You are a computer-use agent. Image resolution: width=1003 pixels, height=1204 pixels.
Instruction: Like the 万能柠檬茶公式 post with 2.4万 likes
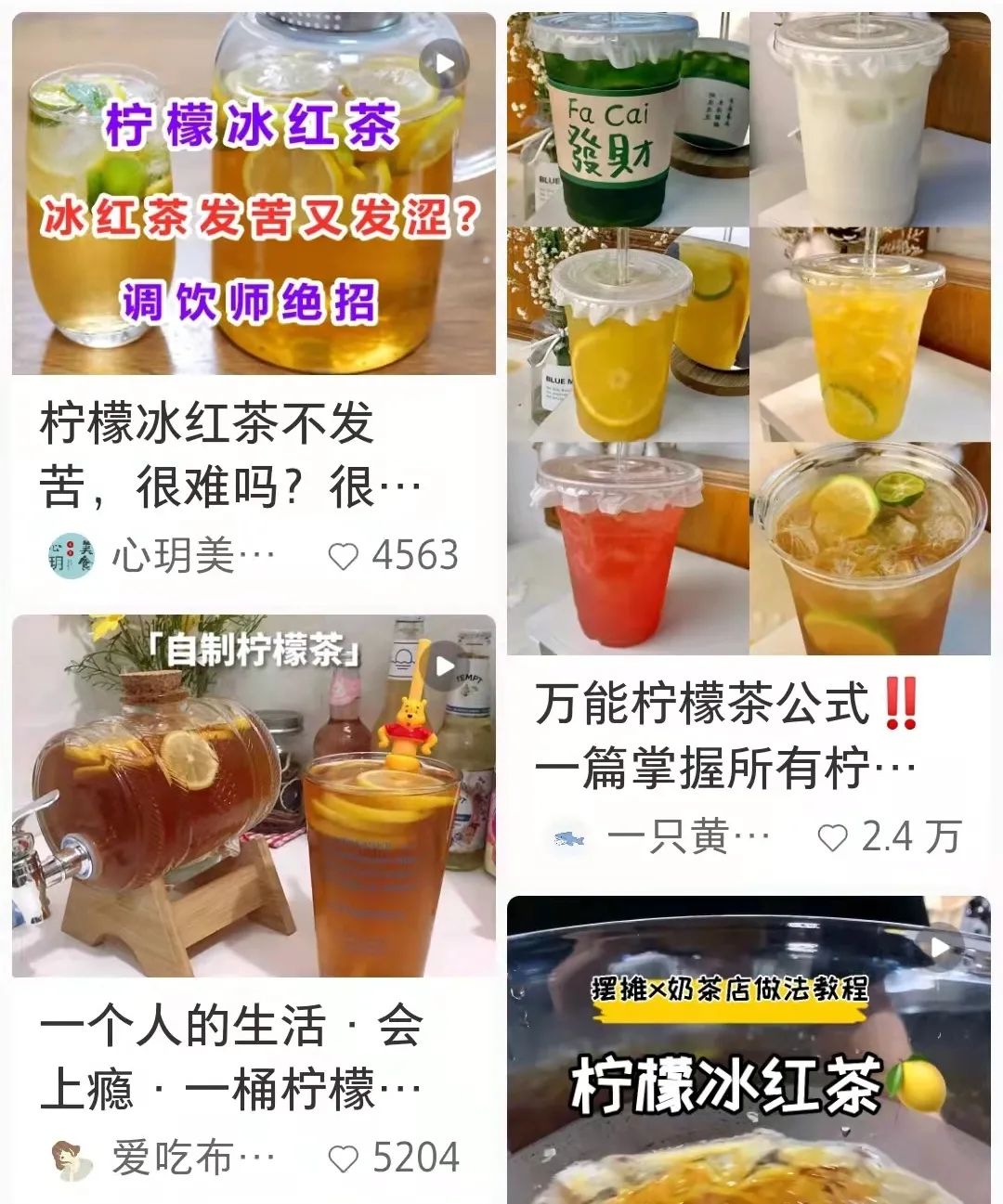(x=832, y=837)
